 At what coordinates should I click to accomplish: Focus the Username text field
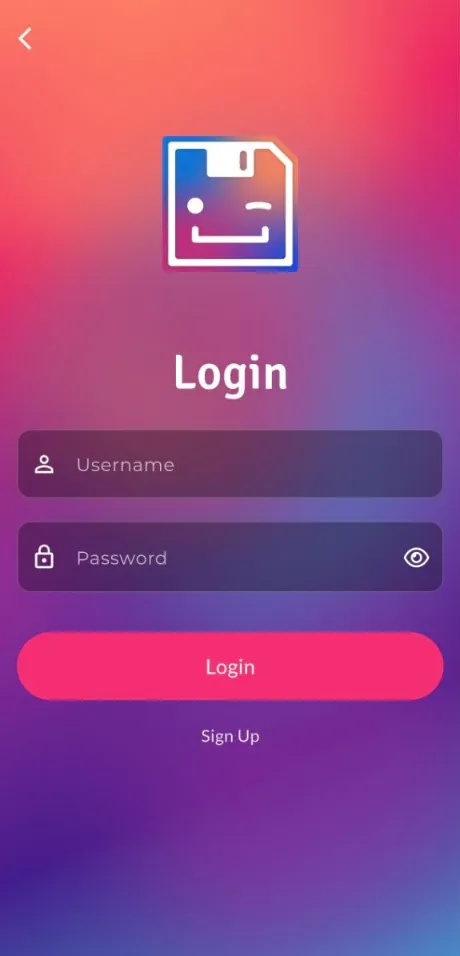(230, 464)
